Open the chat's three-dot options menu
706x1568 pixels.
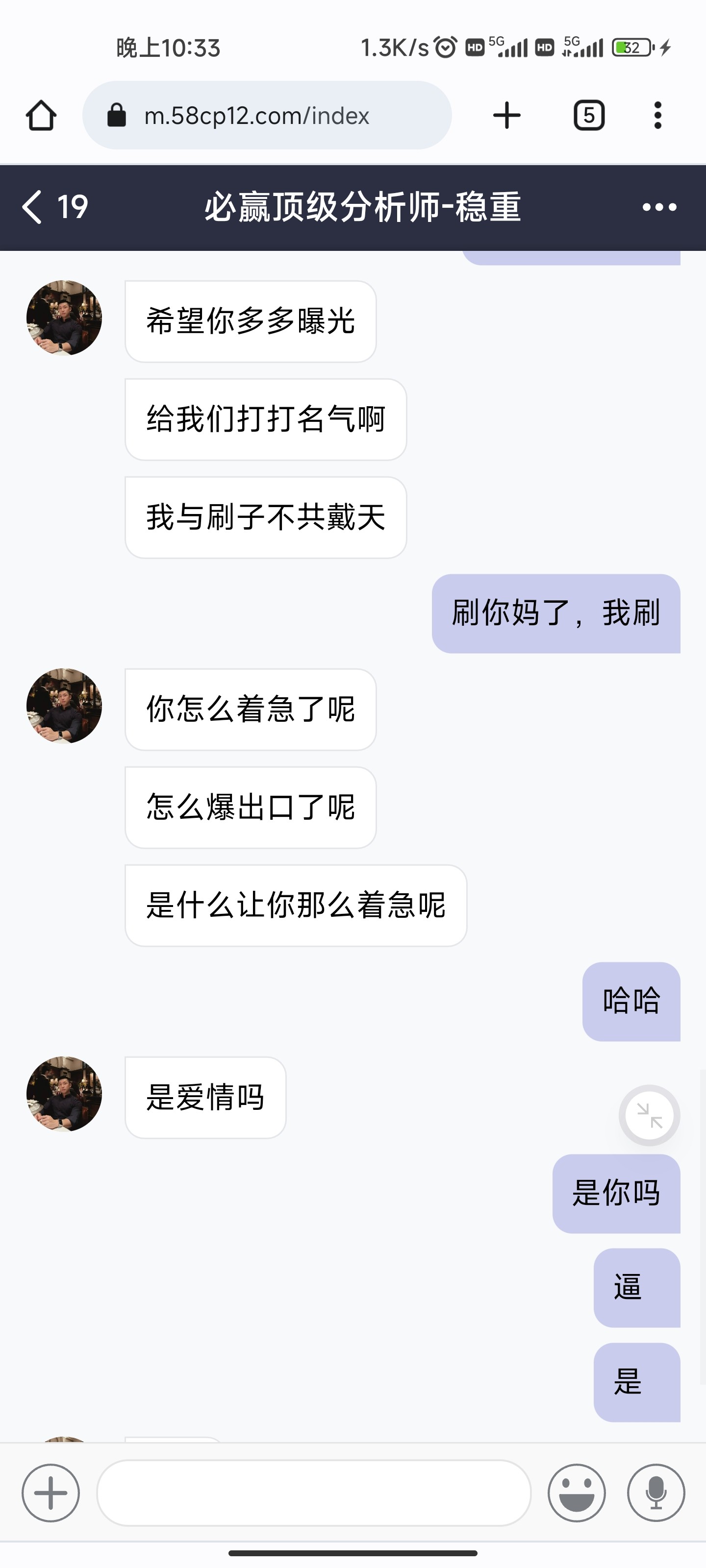pos(659,208)
